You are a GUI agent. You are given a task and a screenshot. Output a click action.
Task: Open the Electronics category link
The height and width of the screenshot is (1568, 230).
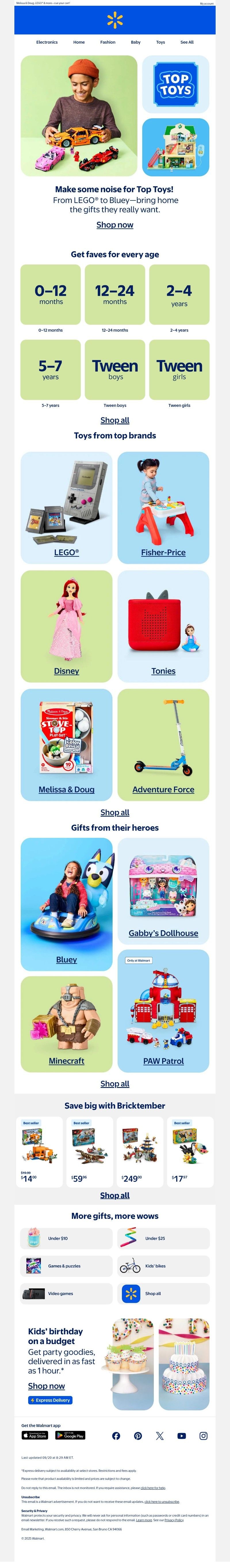click(x=47, y=42)
